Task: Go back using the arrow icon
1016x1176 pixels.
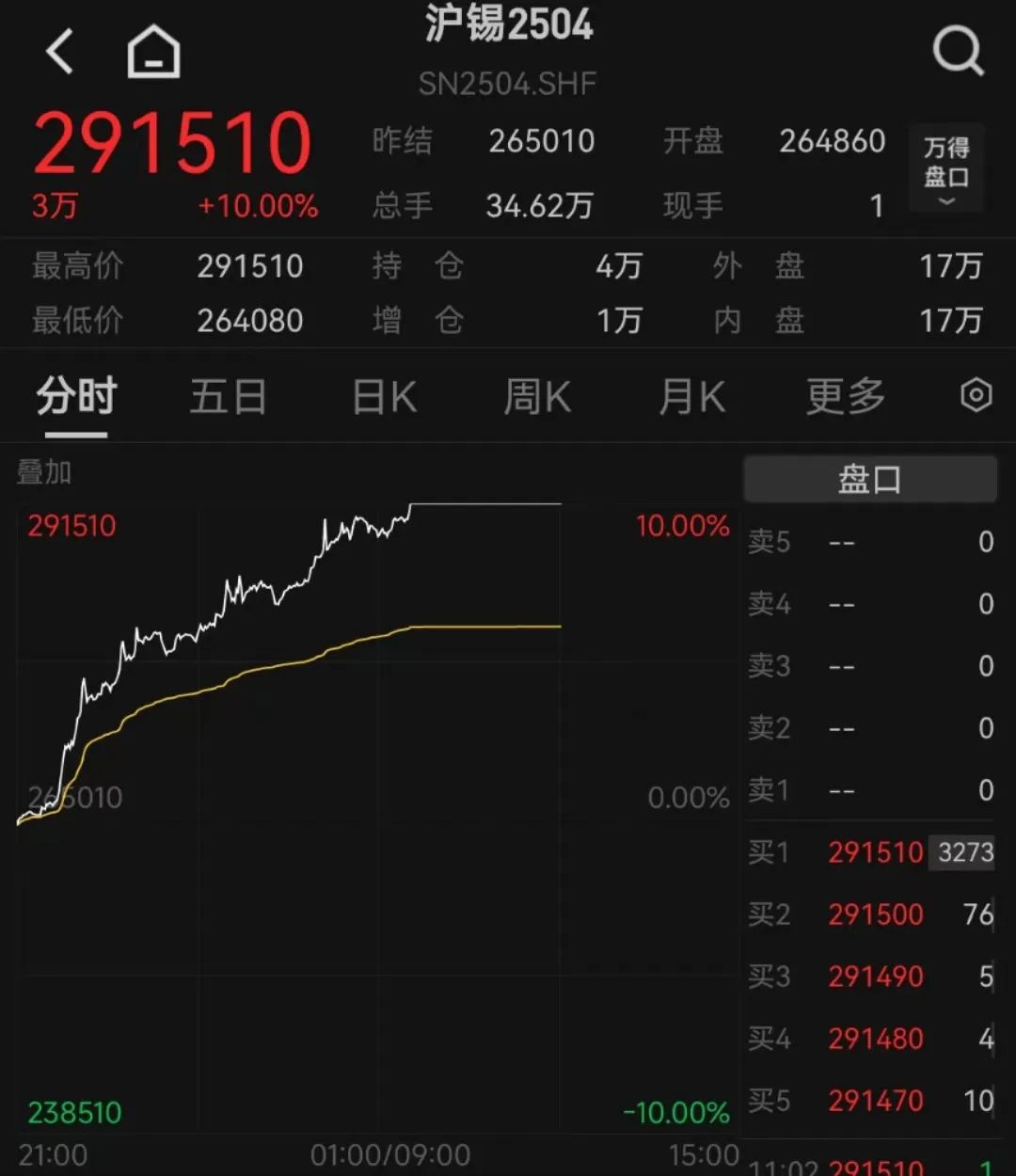Action: pos(60,51)
